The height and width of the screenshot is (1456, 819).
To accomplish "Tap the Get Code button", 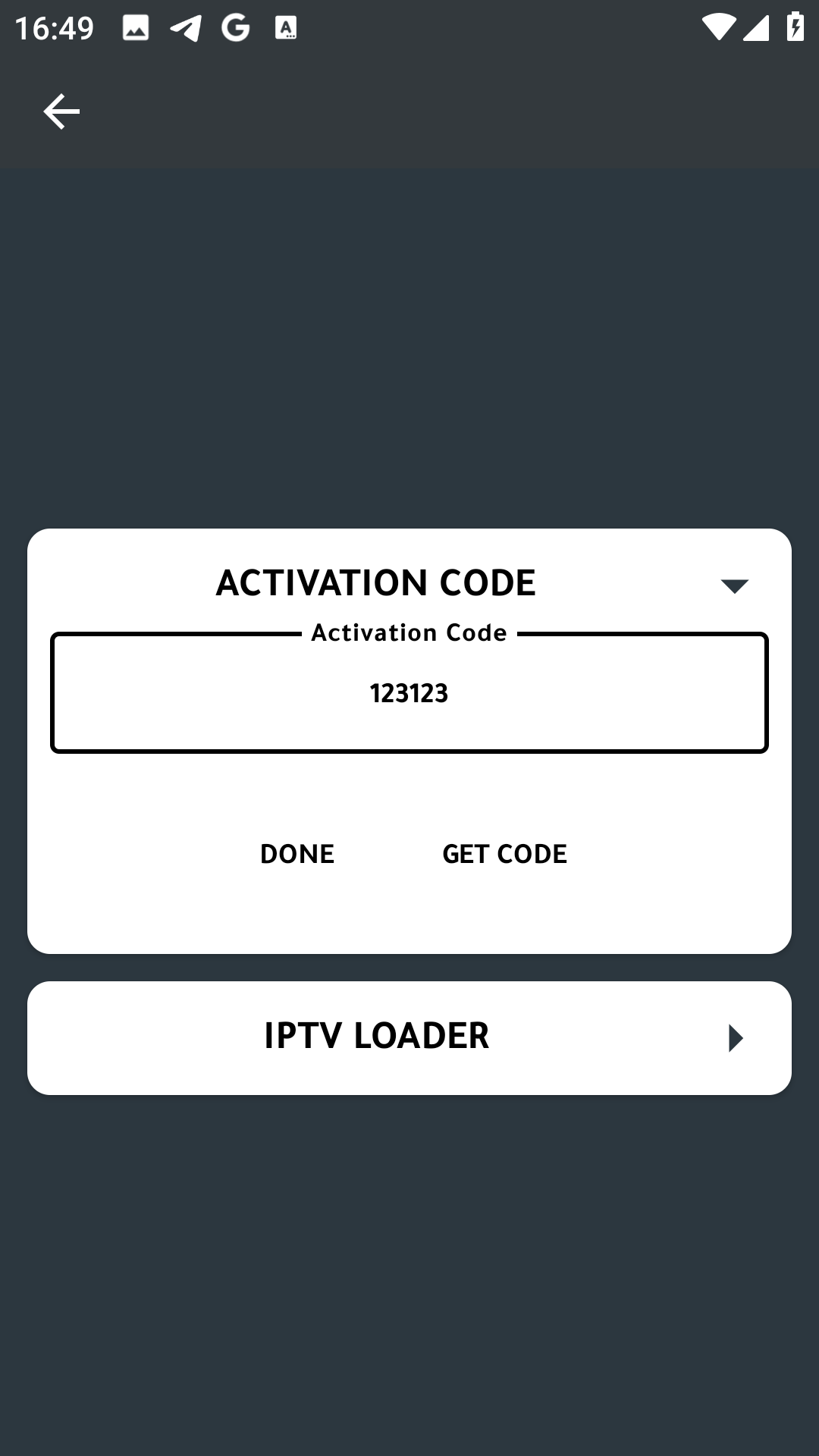I will pos(504,854).
